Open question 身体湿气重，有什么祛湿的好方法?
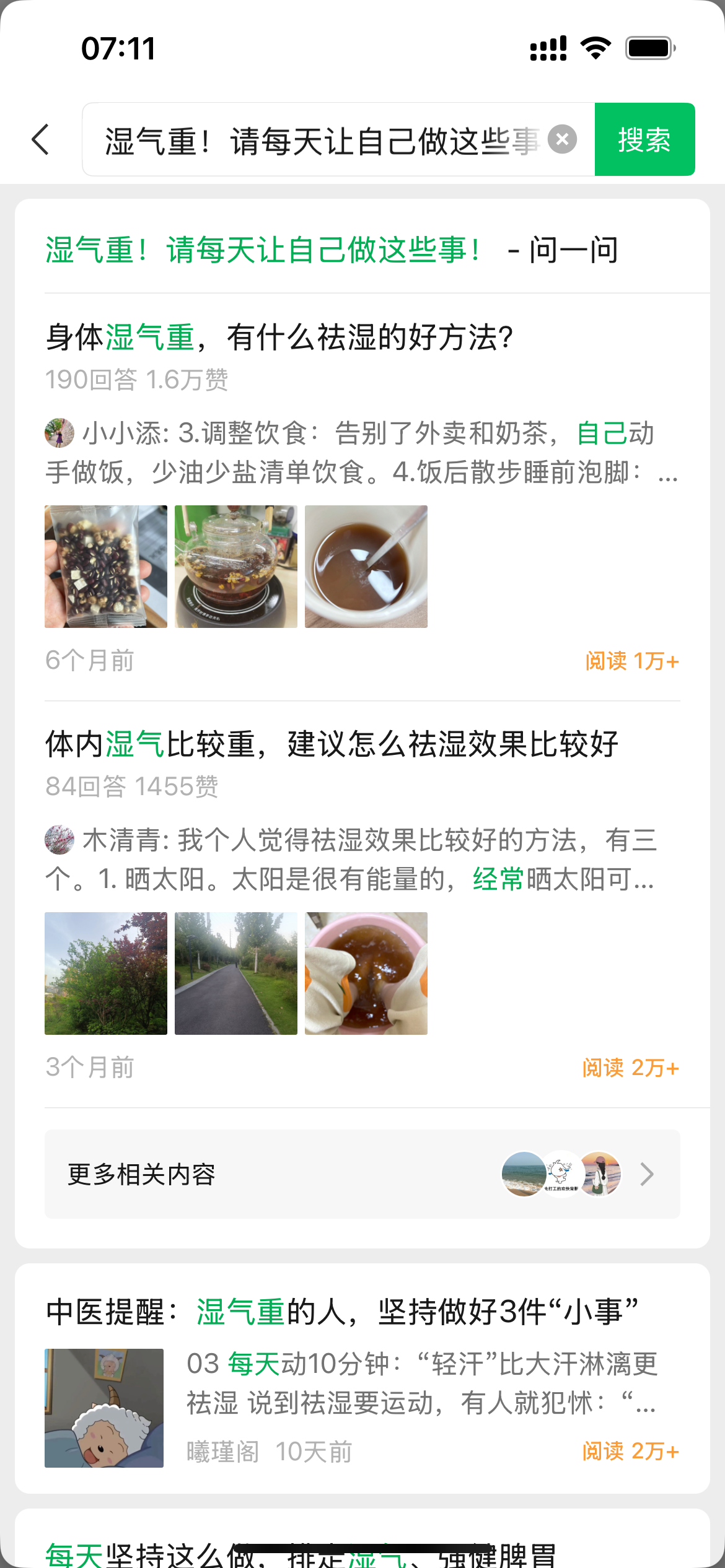Viewport: 725px width, 1568px height. (x=279, y=338)
